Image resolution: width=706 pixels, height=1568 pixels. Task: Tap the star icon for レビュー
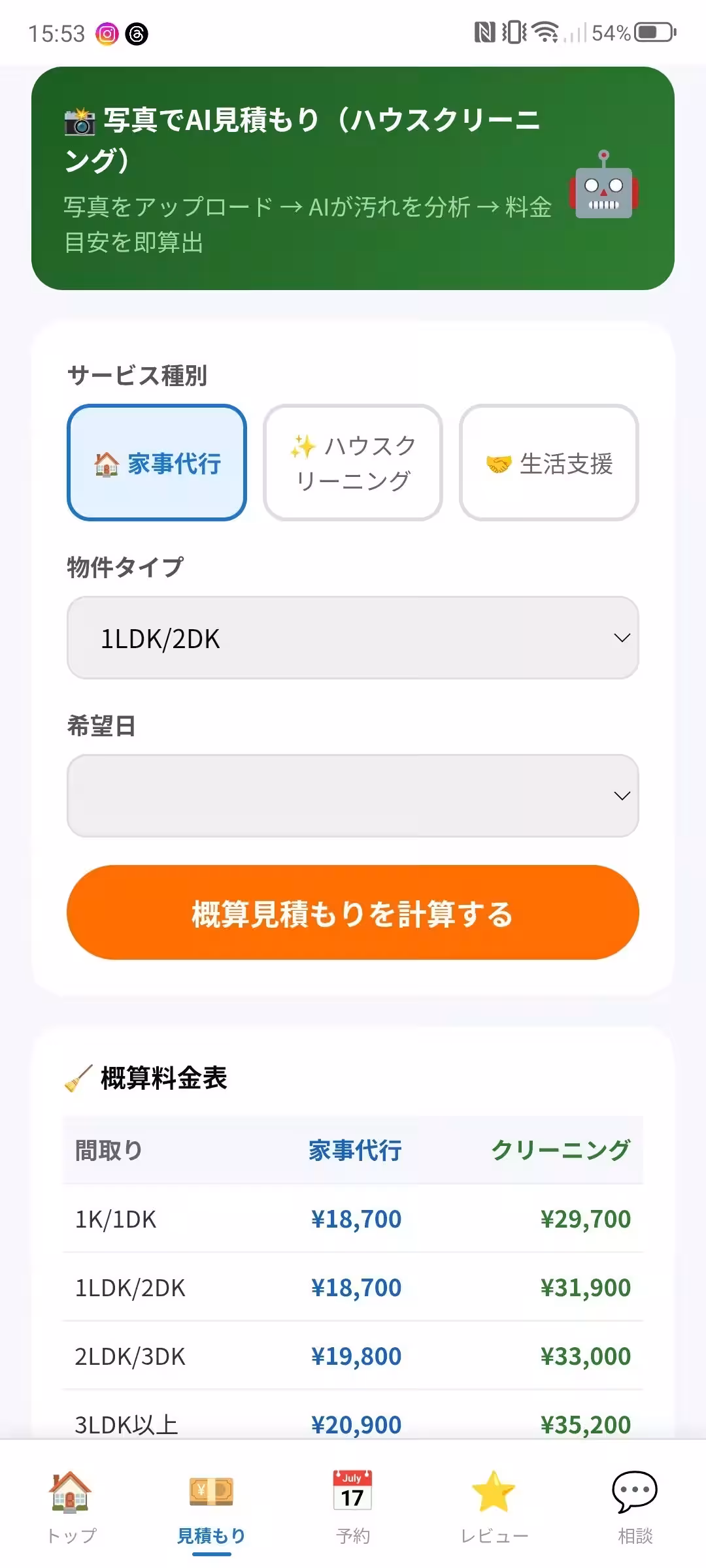tap(494, 1492)
